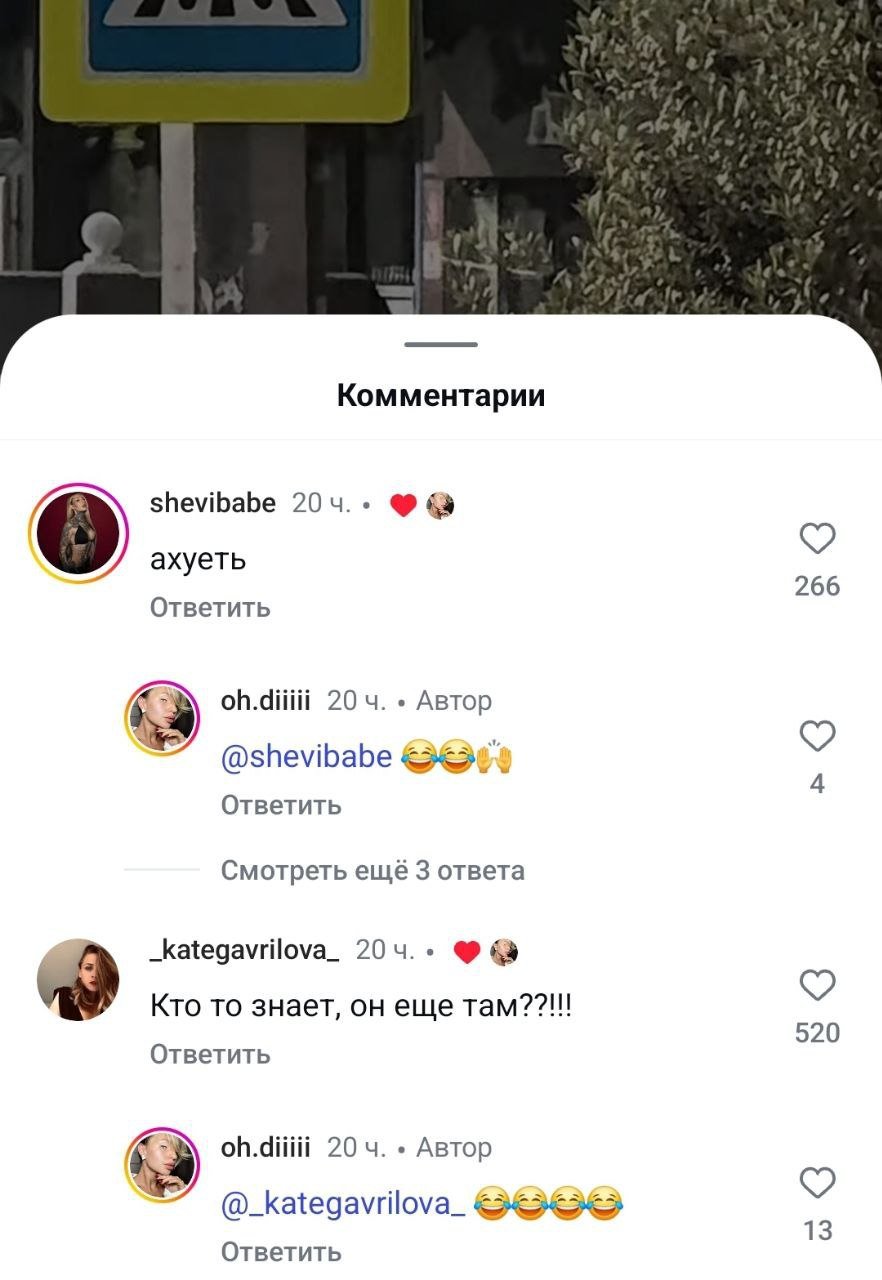The width and height of the screenshot is (882, 1280).
Task: Open the @shevibabe mention link
Action: coord(306,757)
